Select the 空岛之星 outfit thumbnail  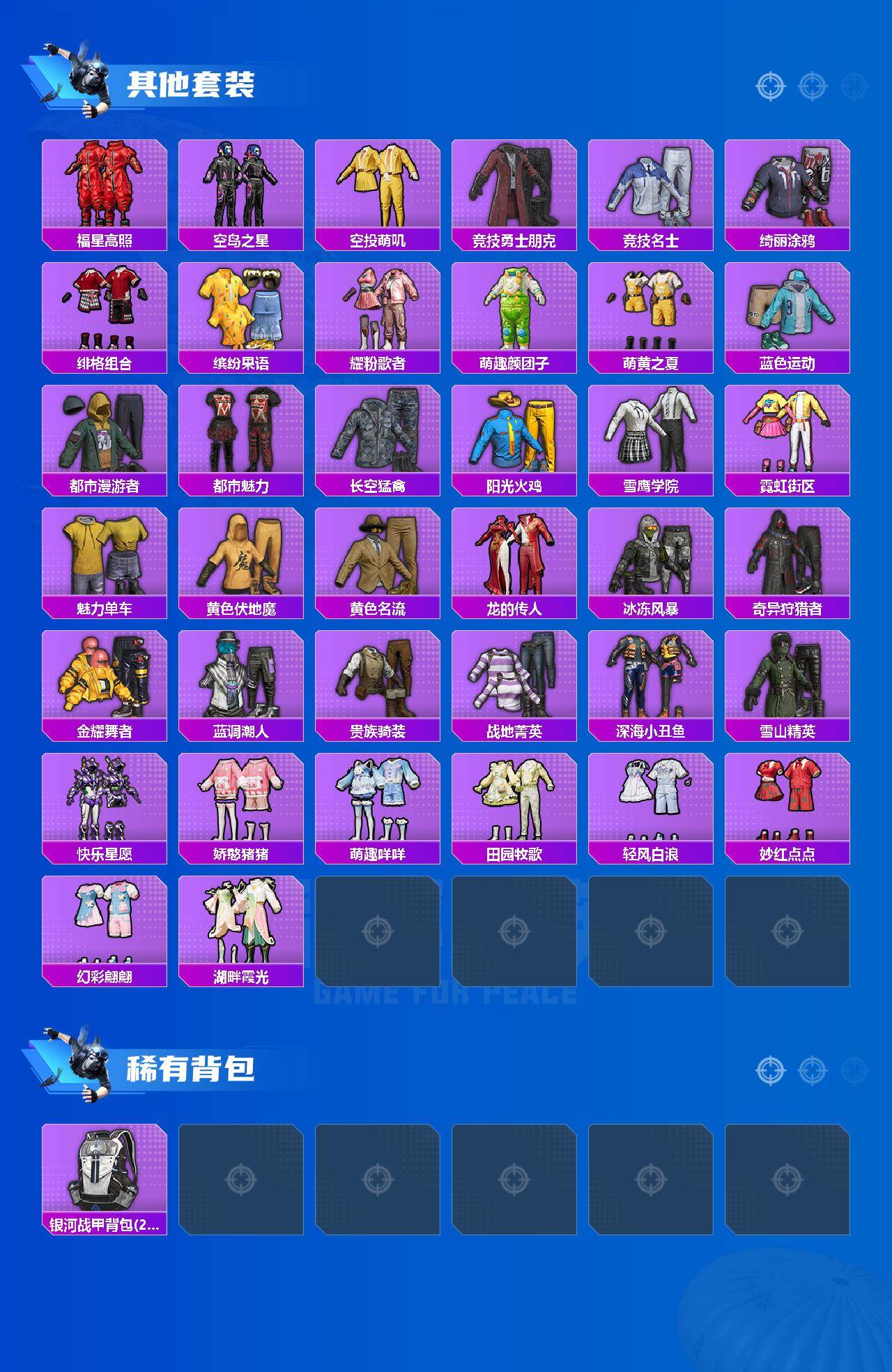click(x=240, y=183)
